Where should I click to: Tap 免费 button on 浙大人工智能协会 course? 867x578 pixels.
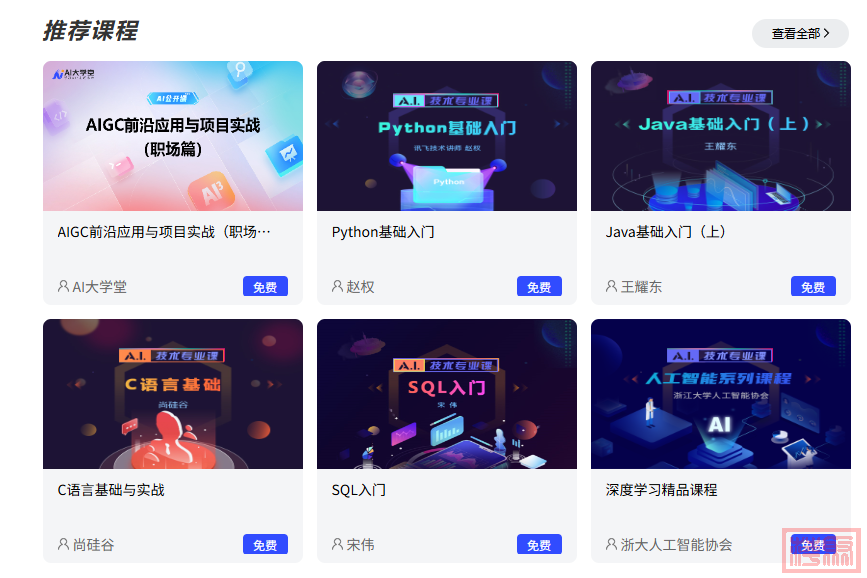(813, 545)
